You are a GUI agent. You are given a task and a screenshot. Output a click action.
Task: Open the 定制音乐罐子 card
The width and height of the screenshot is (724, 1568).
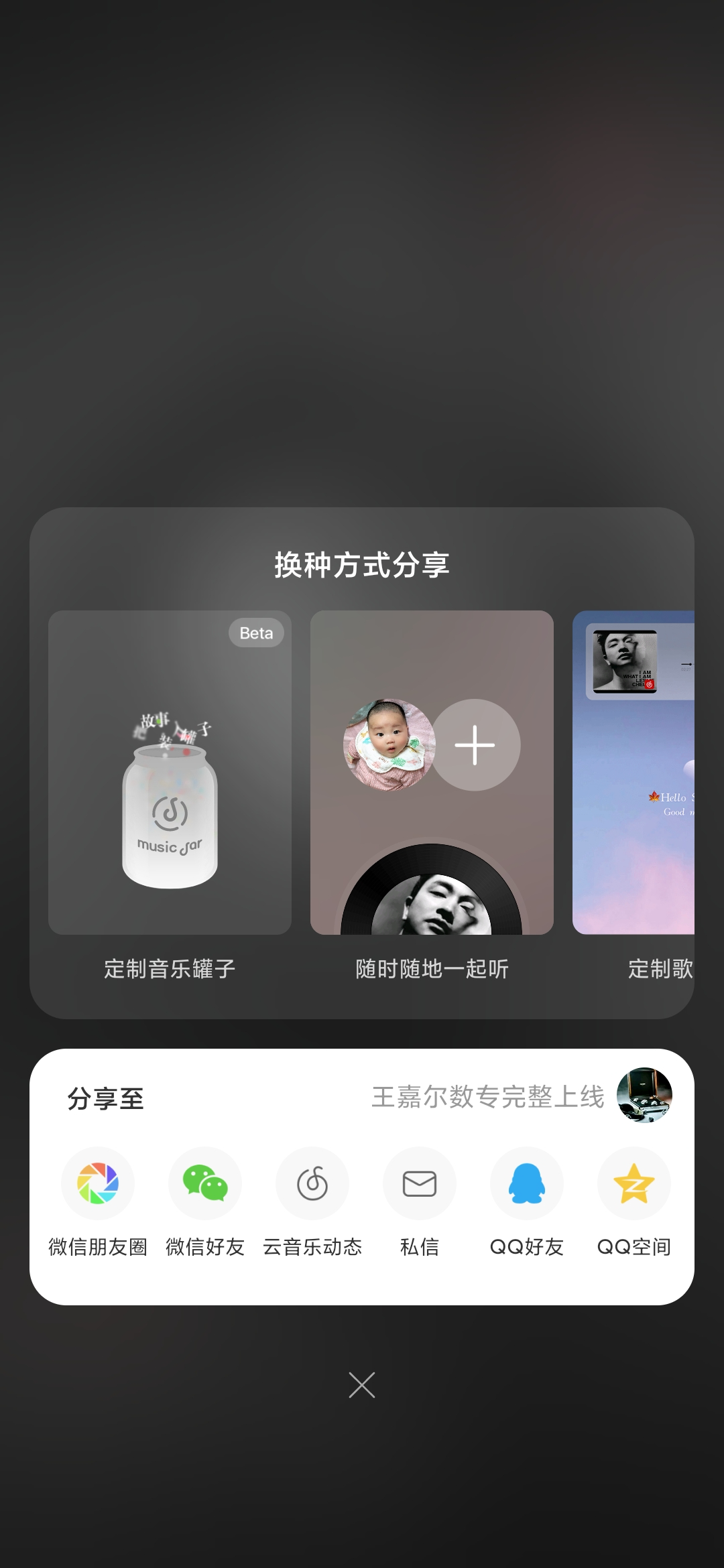point(170,772)
